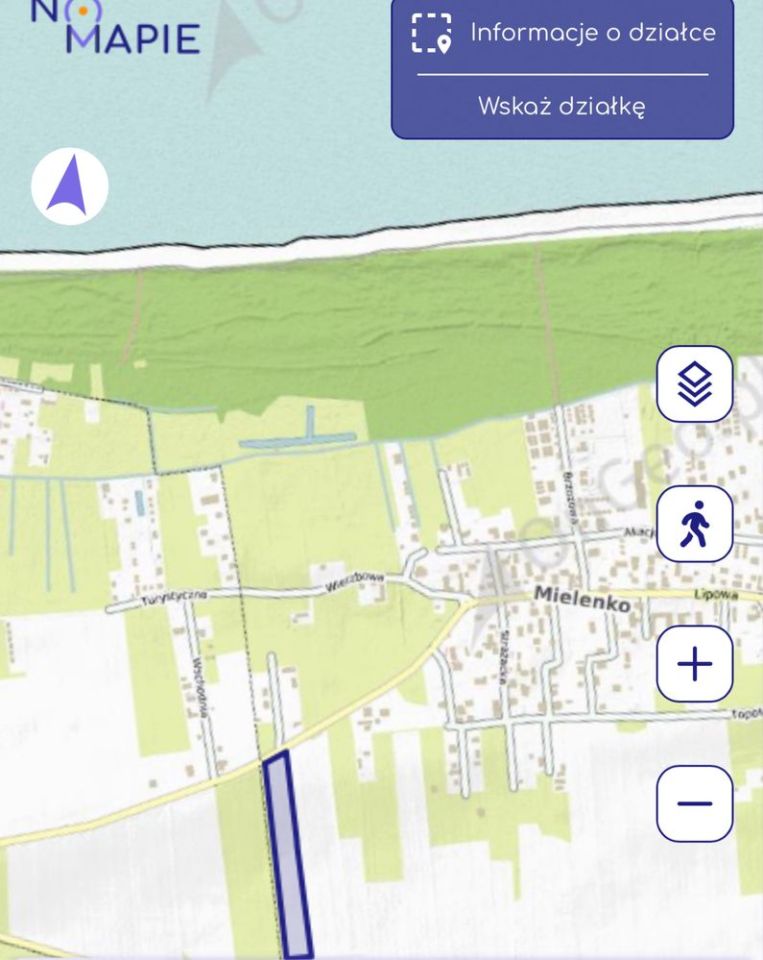Open Informacje o działce panel
This screenshot has height=960, width=763.
click(563, 33)
